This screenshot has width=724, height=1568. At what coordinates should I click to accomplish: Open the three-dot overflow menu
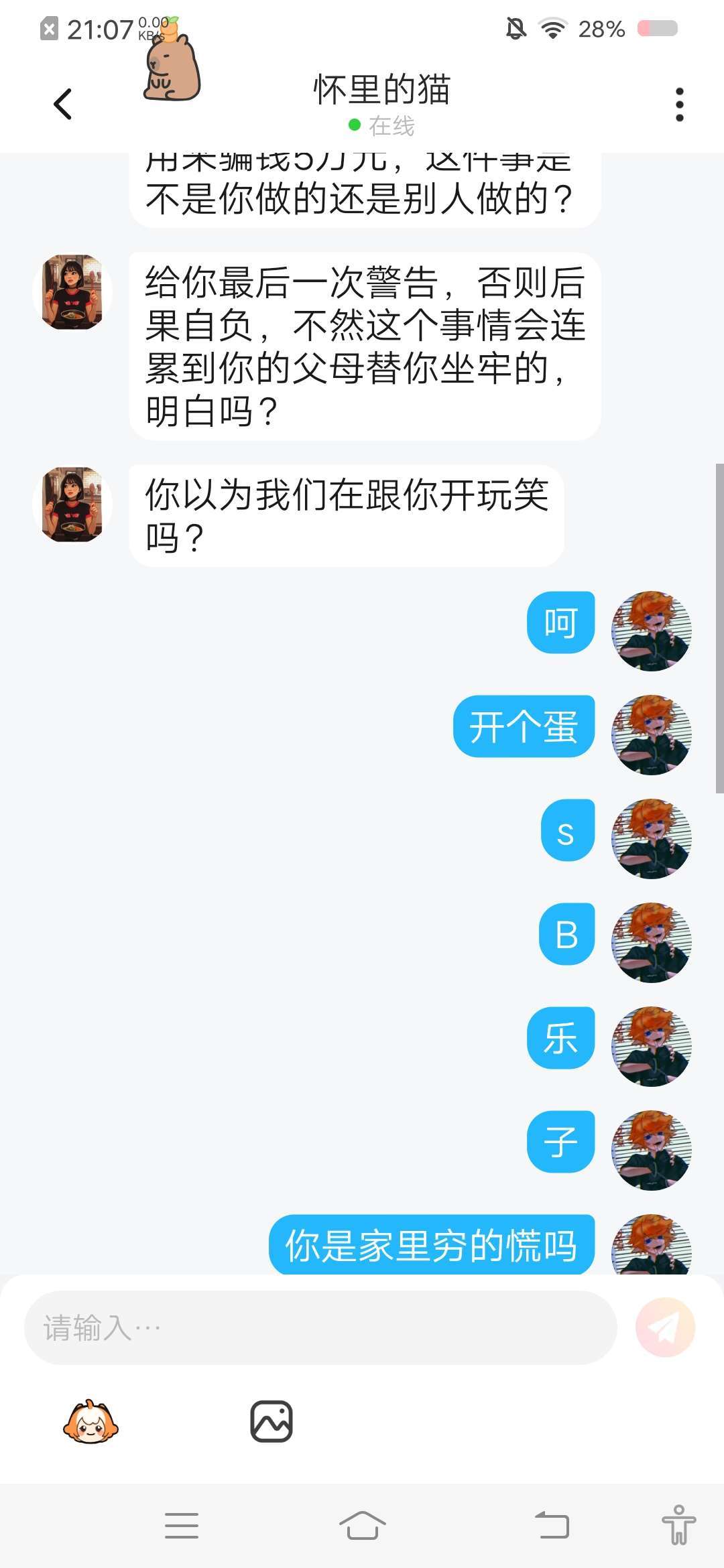point(679,105)
